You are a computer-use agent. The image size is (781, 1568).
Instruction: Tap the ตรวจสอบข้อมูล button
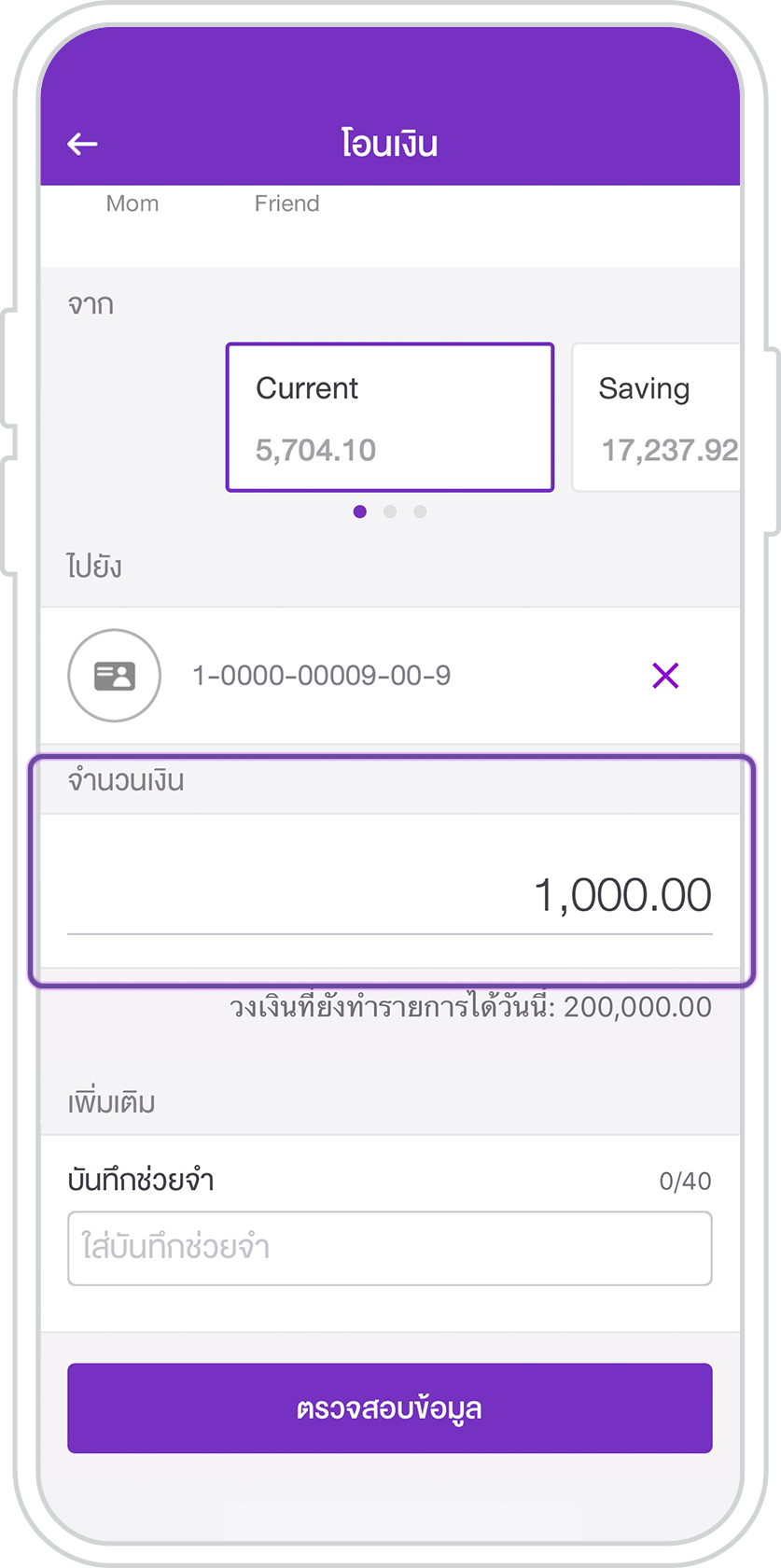[x=390, y=1407]
